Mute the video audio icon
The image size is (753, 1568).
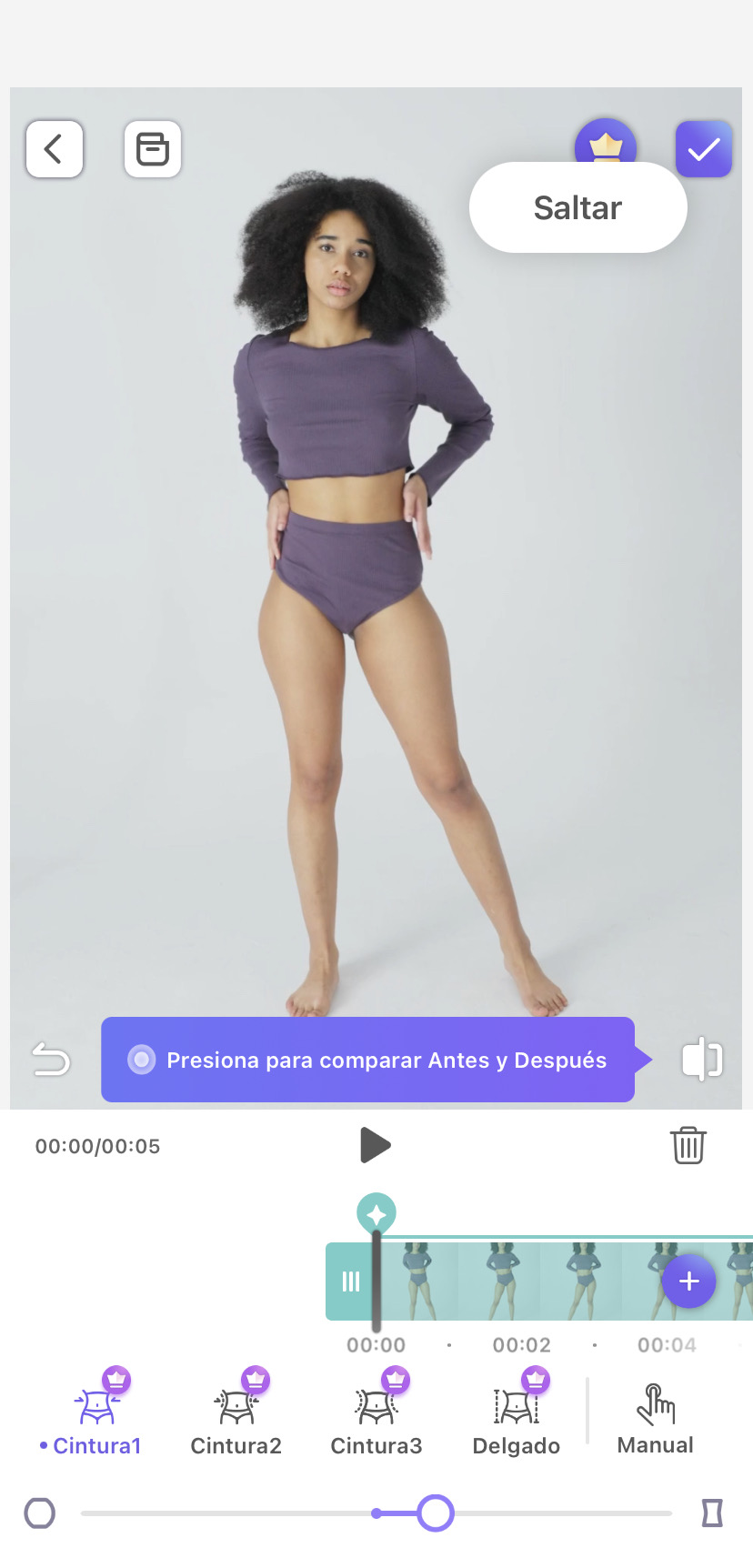coord(700,1060)
